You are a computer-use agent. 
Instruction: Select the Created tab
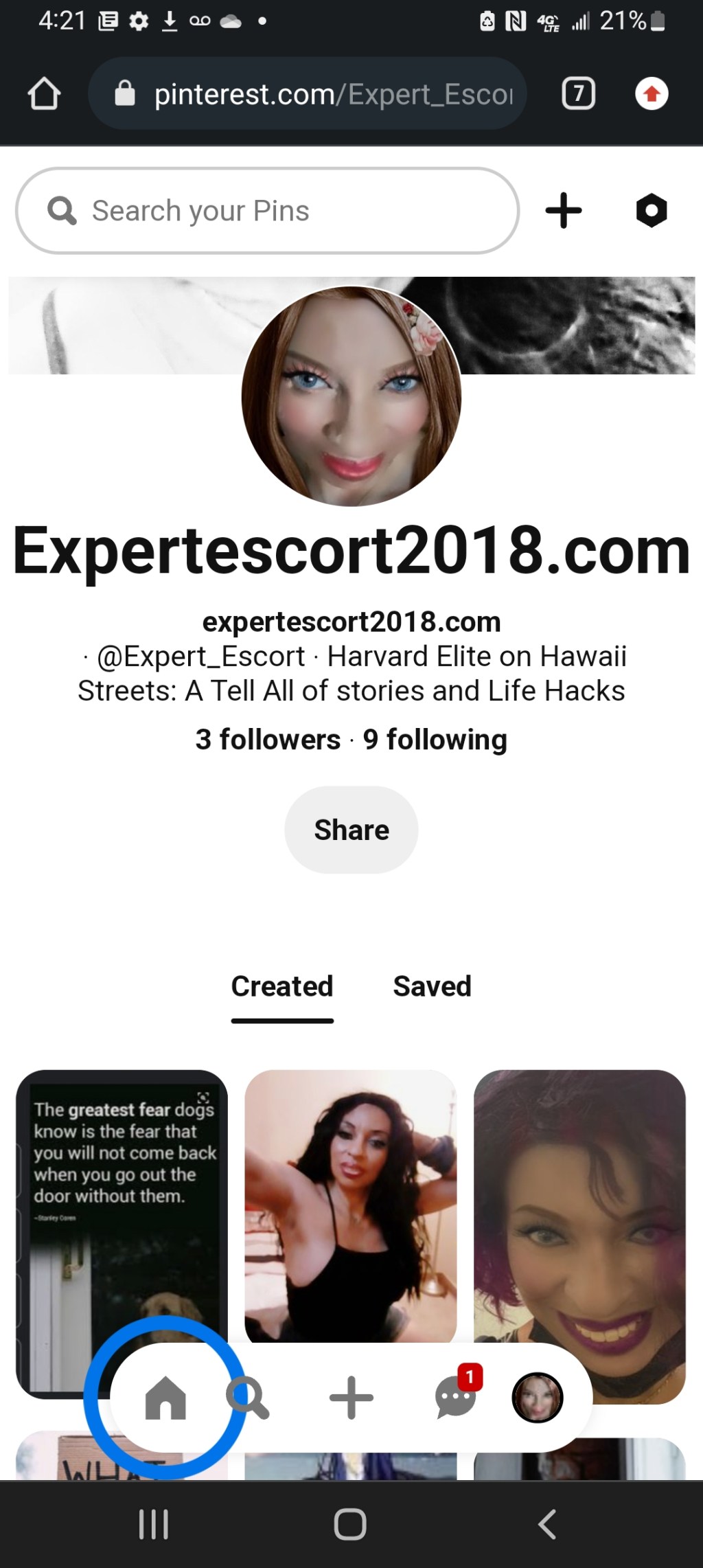pyautogui.click(x=282, y=986)
